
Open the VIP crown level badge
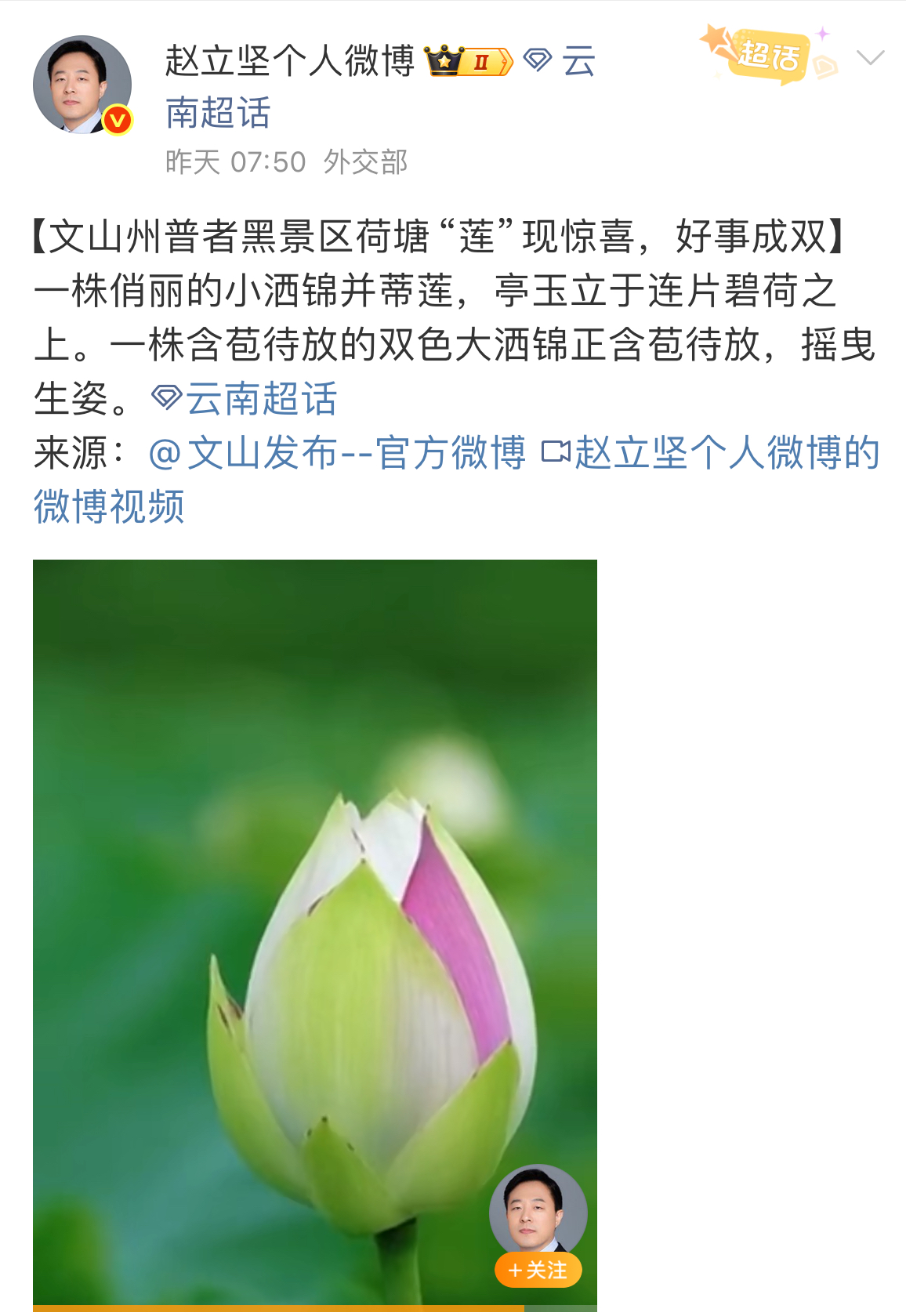[x=468, y=61]
